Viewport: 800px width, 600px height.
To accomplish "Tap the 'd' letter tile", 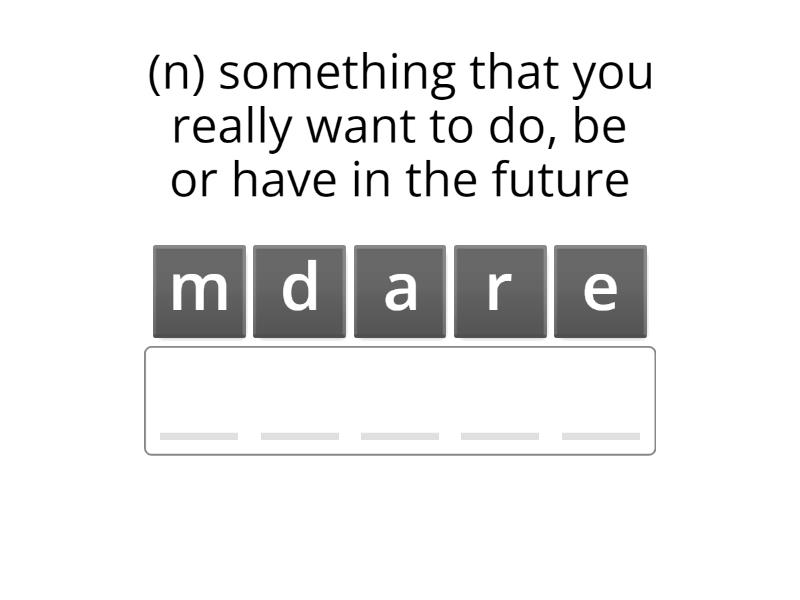I will (x=299, y=291).
